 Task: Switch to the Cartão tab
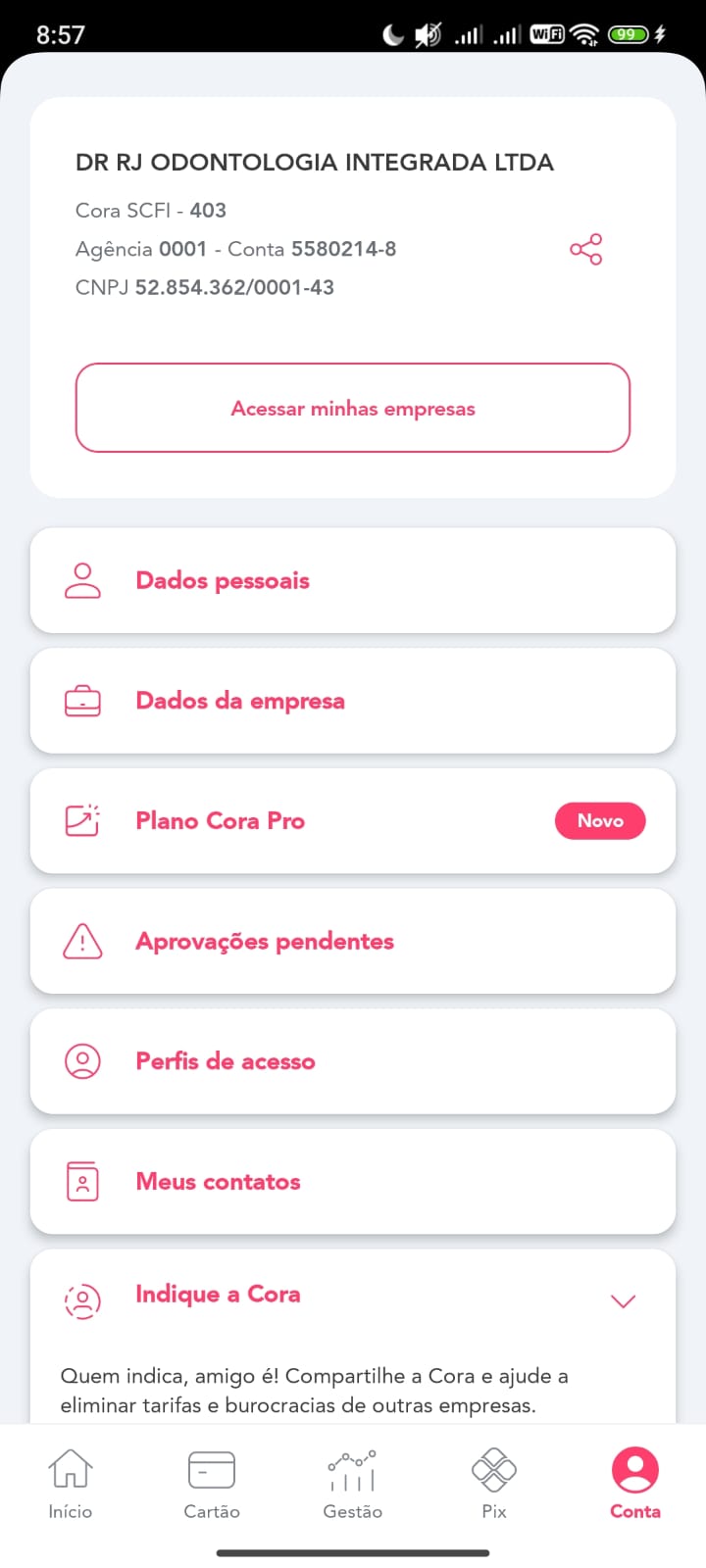click(212, 1484)
